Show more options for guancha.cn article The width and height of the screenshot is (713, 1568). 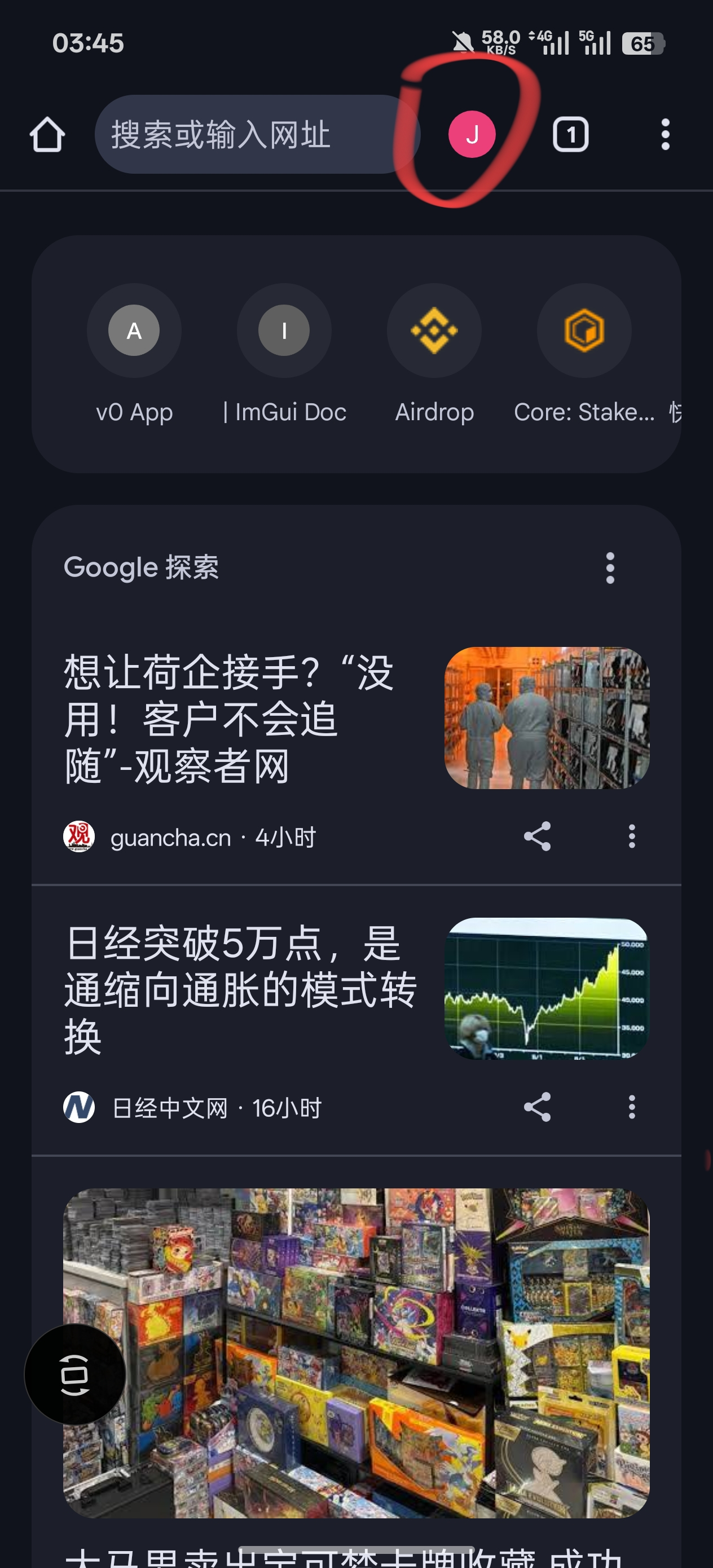tap(632, 836)
